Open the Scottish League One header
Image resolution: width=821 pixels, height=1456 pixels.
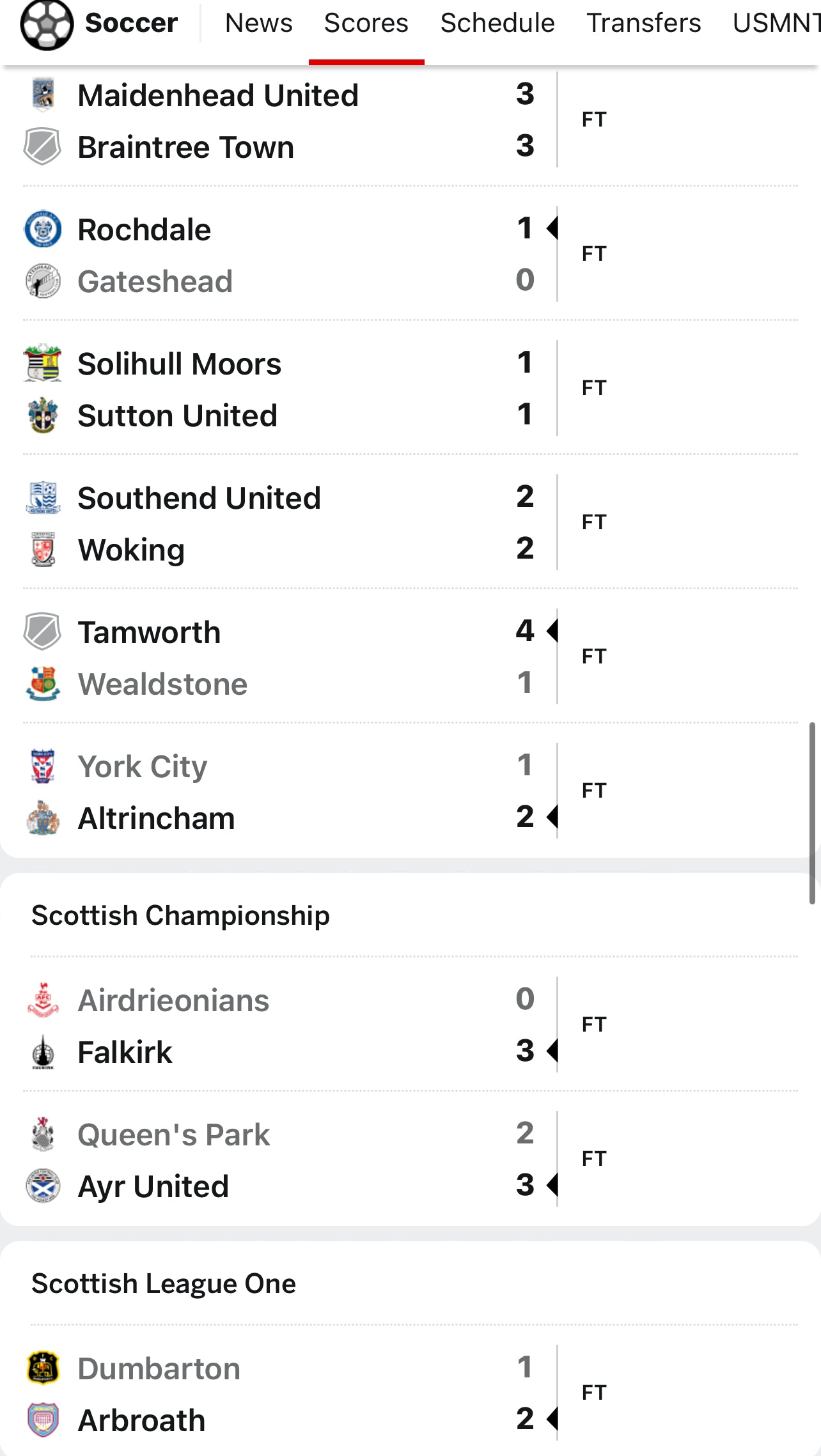[164, 1283]
